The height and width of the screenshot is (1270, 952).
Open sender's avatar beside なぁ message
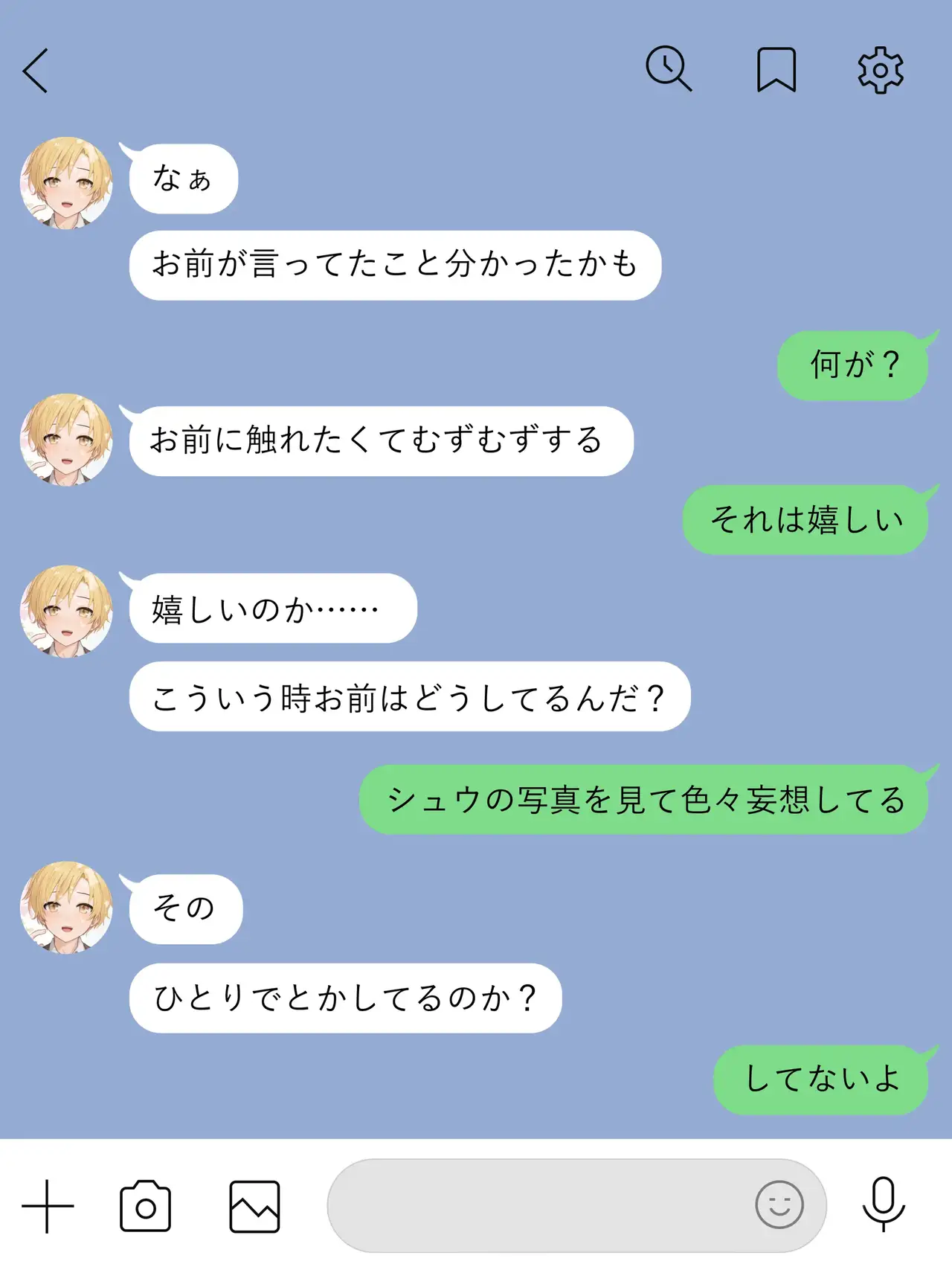click(66, 183)
